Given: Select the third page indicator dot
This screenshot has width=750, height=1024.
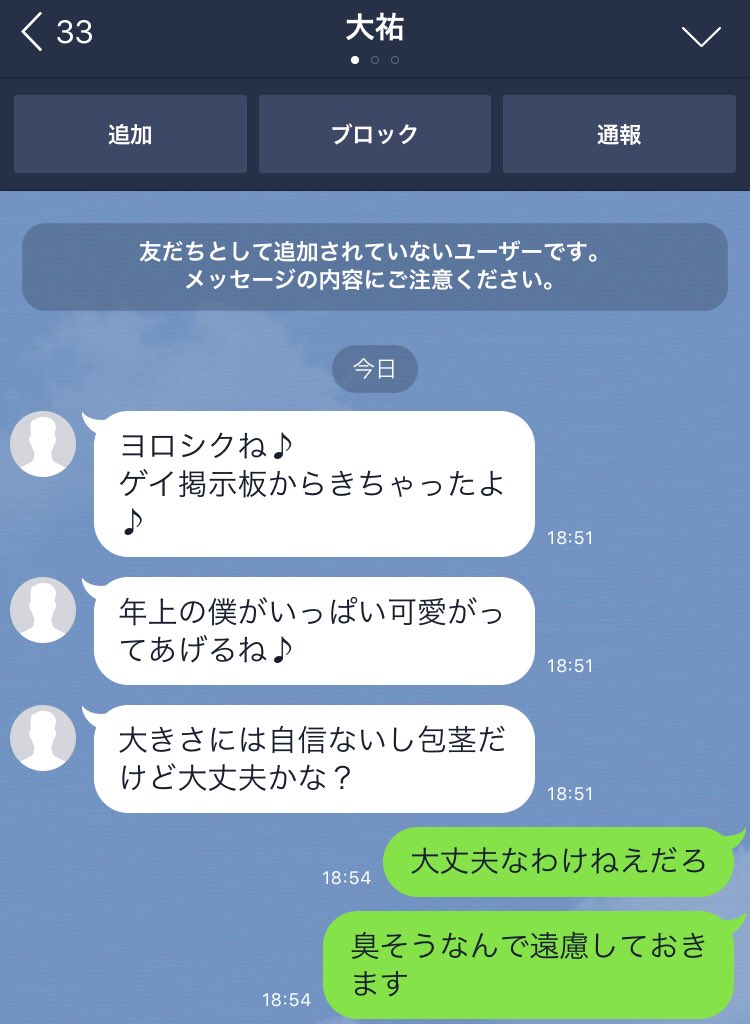Looking at the screenshot, I should tap(394, 60).
